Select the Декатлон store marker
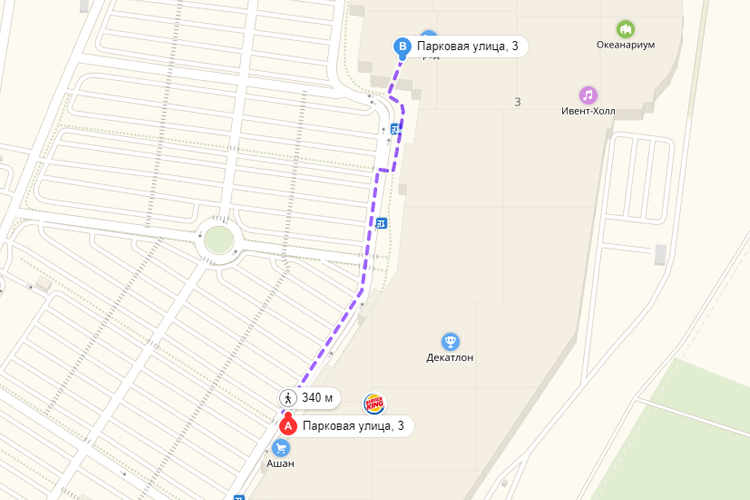The width and height of the screenshot is (750, 500). pos(450,341)
